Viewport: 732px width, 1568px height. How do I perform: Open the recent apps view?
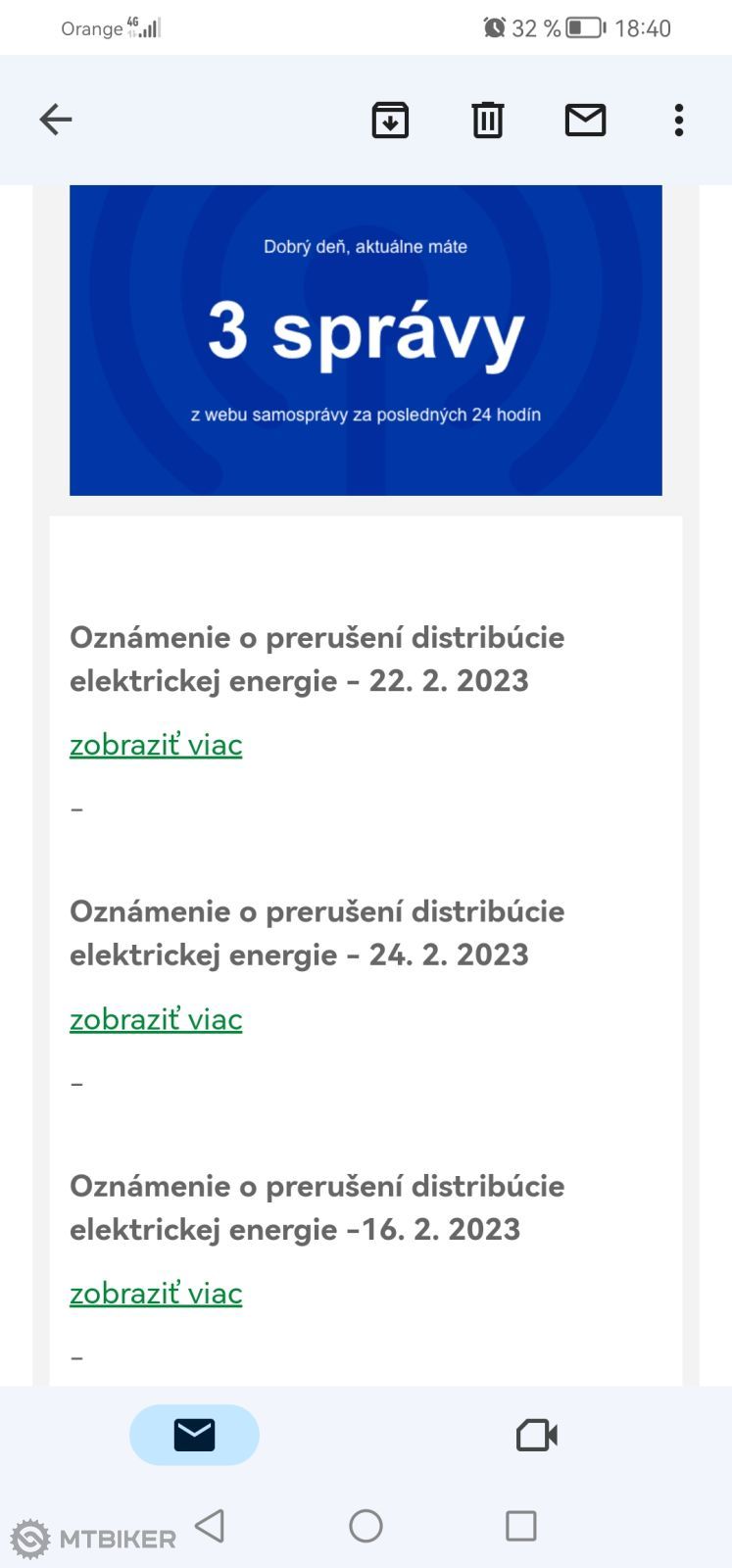[520, 1526]
